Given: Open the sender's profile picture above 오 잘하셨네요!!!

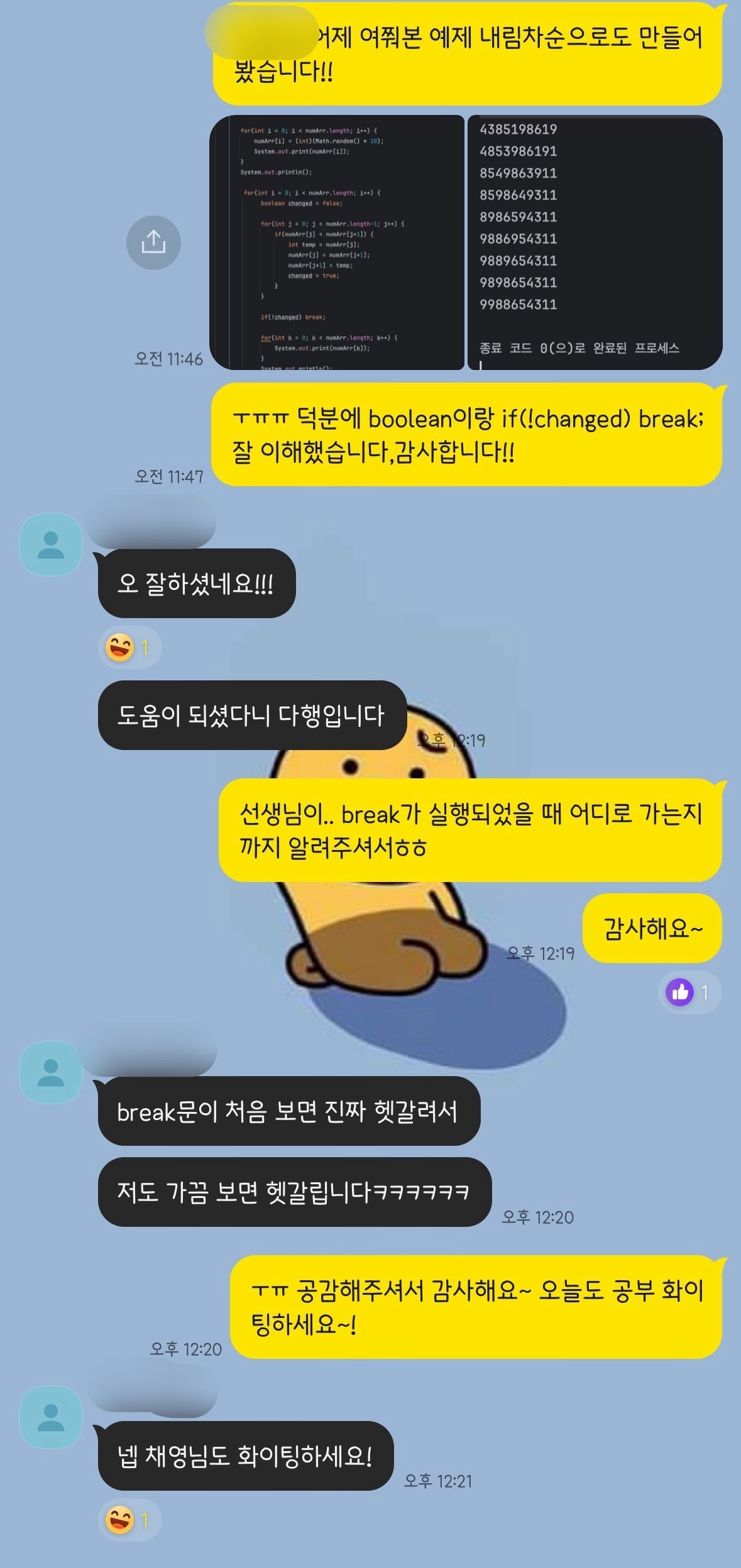Looking at the screenshot, I should pyautogui.click(x=51, y=544).
